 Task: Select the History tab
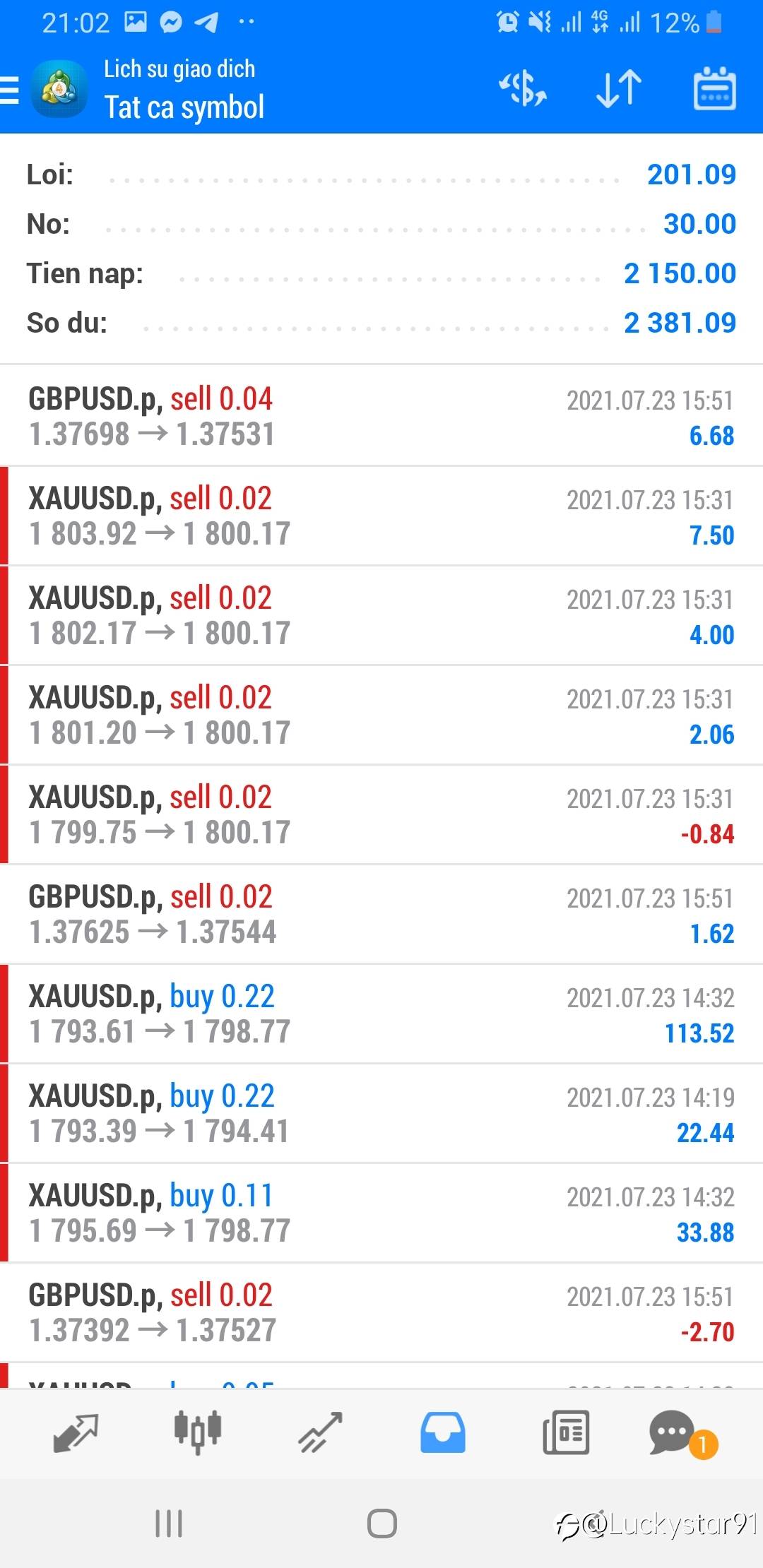pos(443,1432)
